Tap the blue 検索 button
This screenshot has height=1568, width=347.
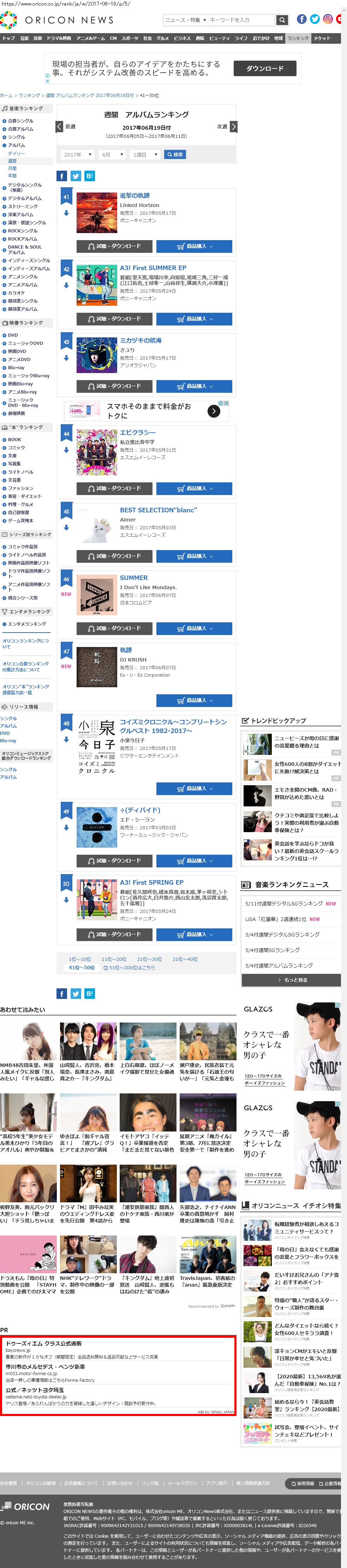[175, 154]
